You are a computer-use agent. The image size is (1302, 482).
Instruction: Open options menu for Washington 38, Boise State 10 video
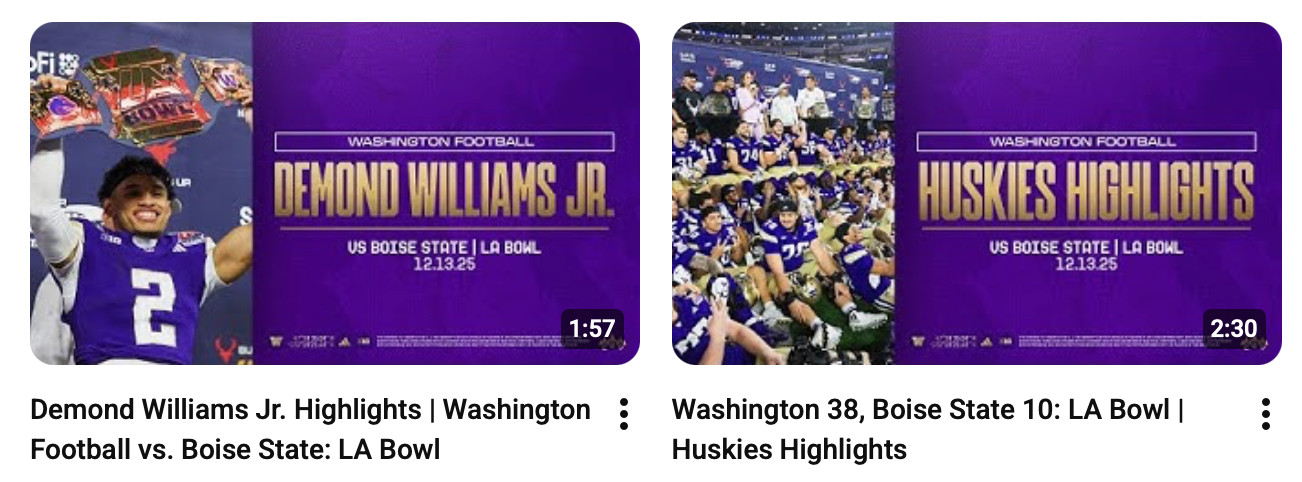(1265, 413)
